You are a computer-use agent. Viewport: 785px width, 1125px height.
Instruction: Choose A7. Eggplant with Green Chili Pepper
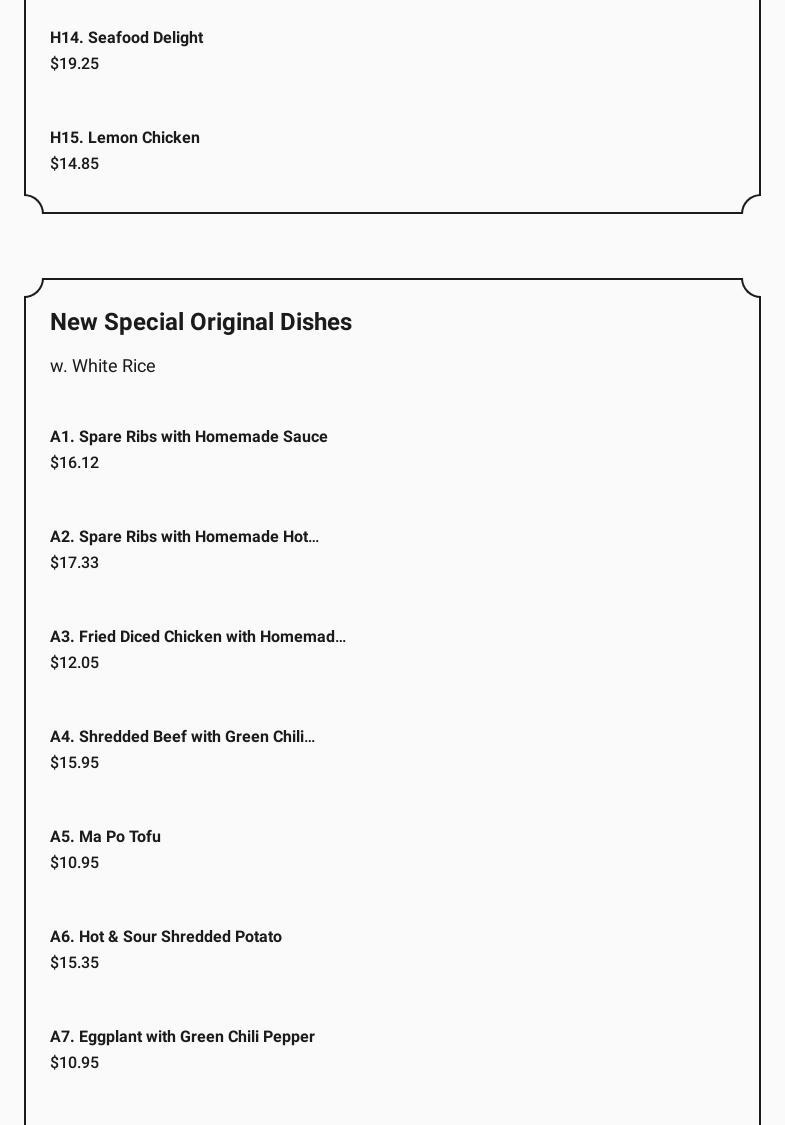[x=183, y=1037]
